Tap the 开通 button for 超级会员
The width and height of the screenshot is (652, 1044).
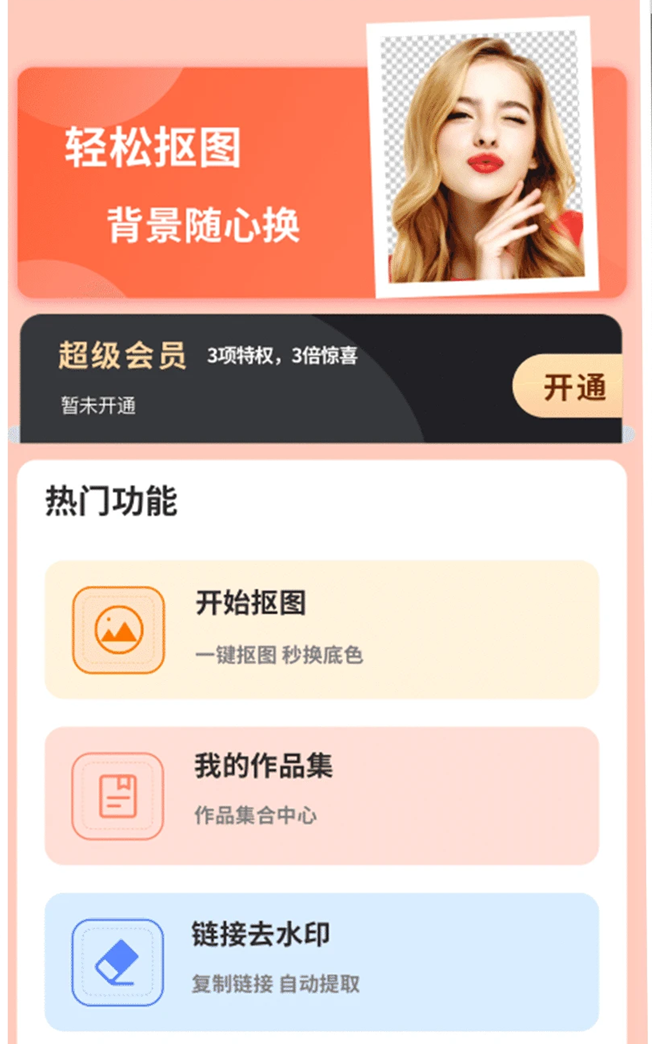(574, 386)
